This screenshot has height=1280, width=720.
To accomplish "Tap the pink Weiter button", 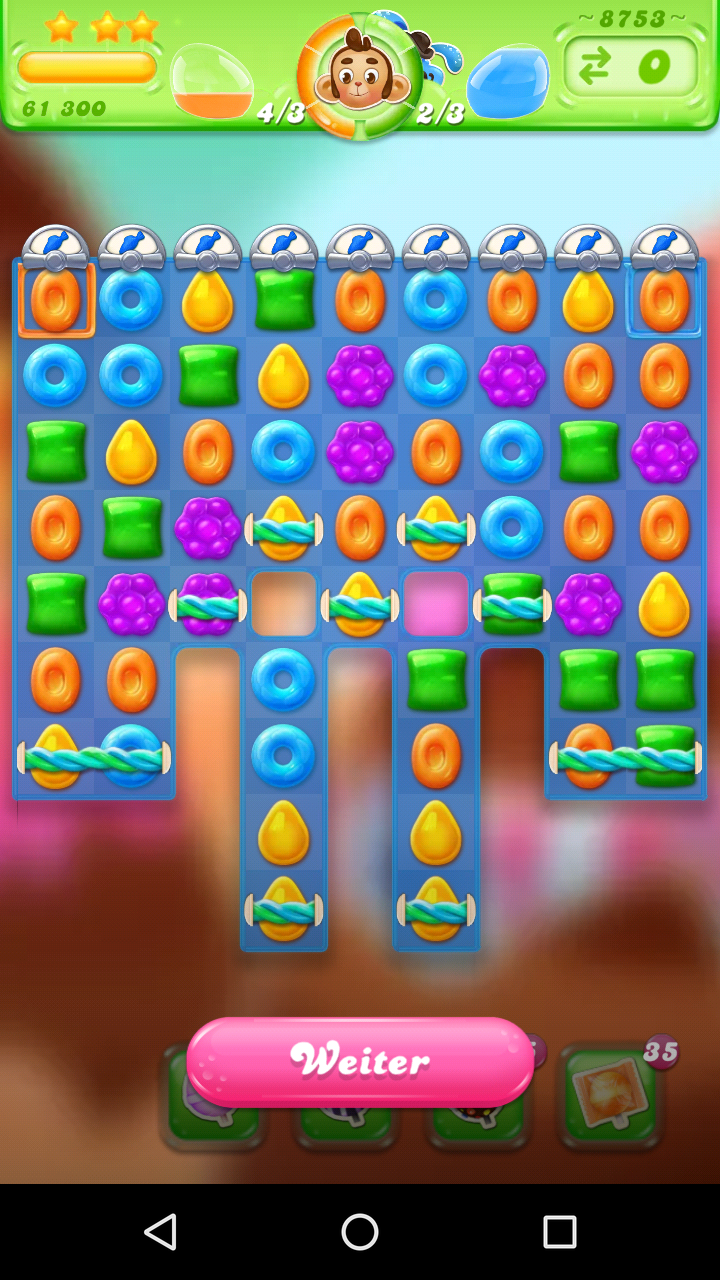I will 360,1061.
